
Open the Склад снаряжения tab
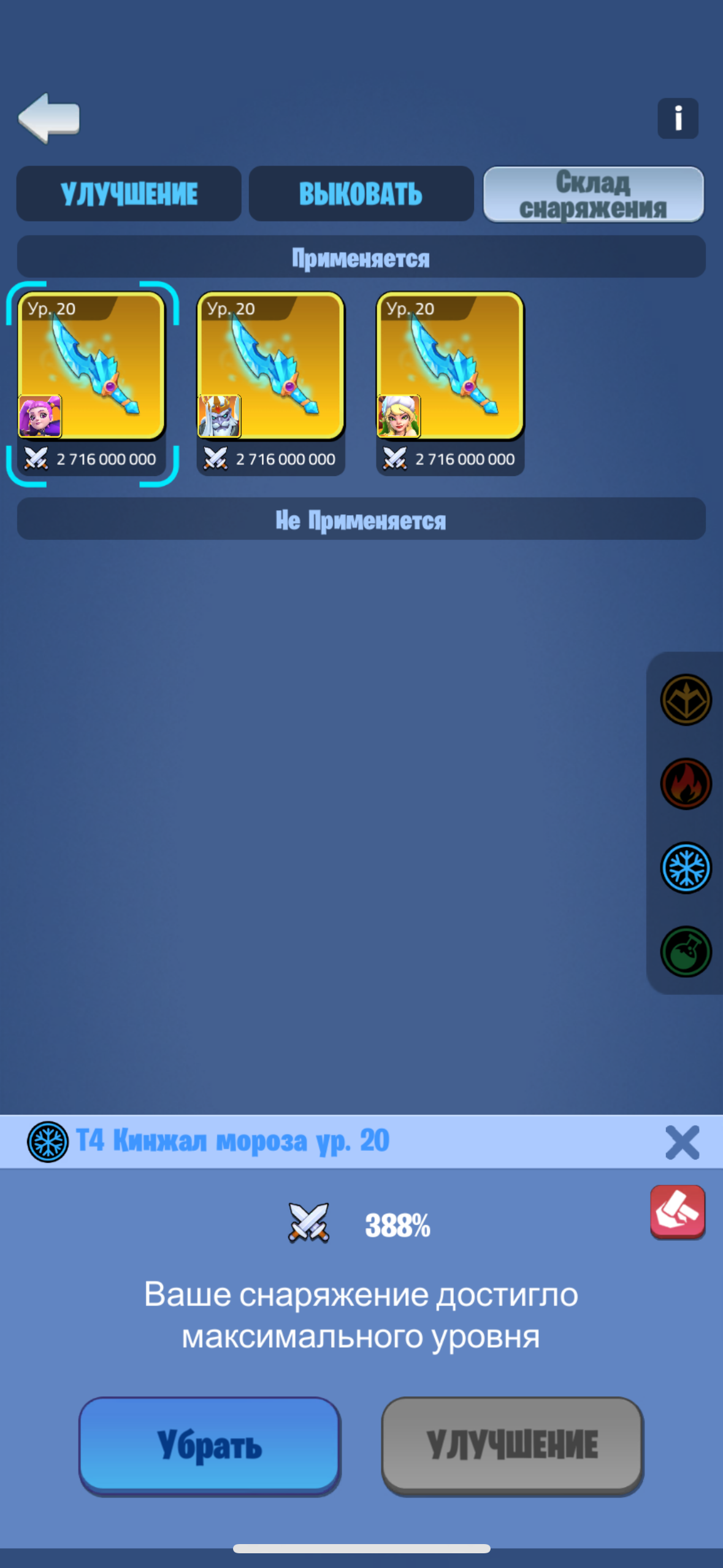593,194
